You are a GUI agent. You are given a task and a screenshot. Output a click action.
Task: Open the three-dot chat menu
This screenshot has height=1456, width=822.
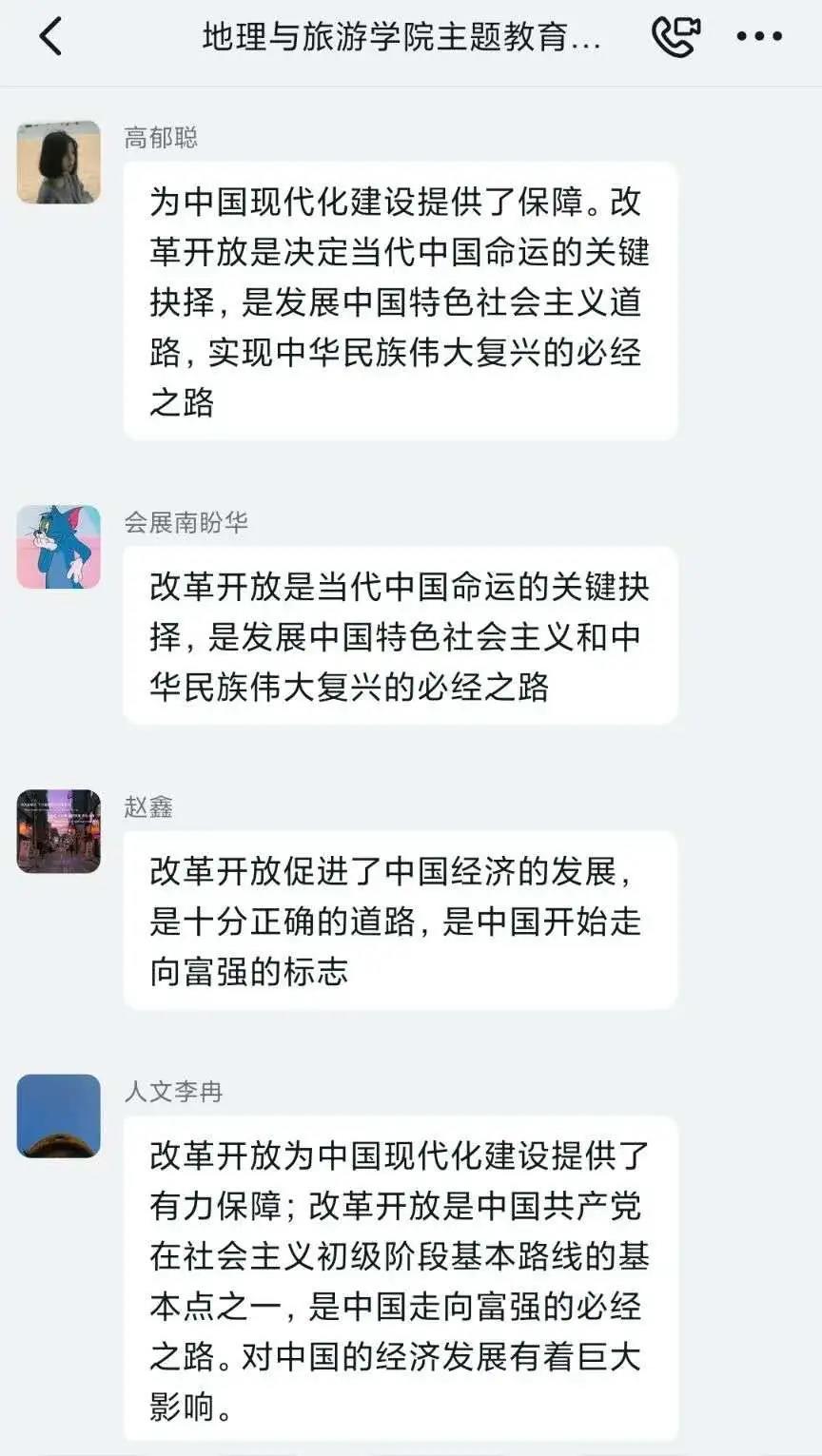coord(758,37)
